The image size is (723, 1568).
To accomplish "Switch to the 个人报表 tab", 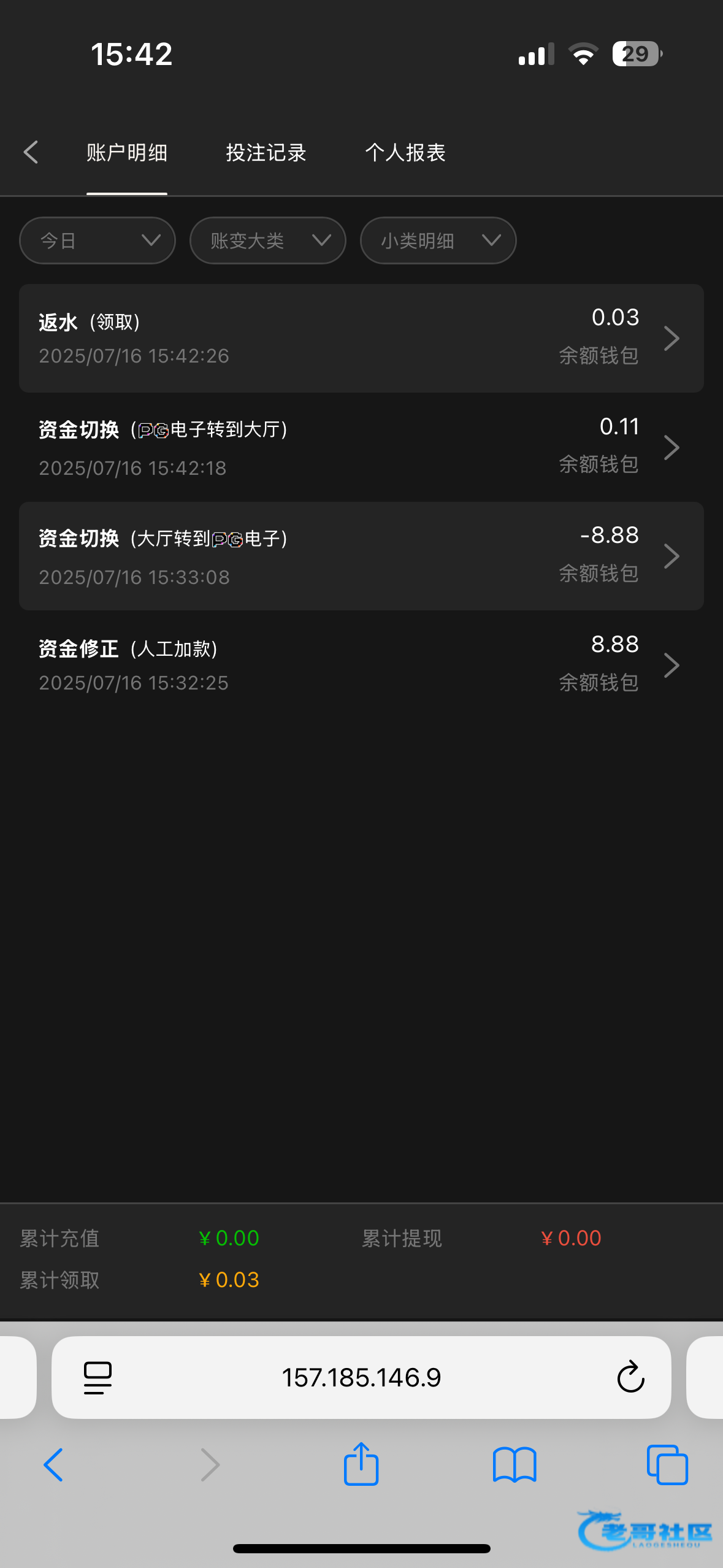I will pyautogui.click(x=405, y=152).
